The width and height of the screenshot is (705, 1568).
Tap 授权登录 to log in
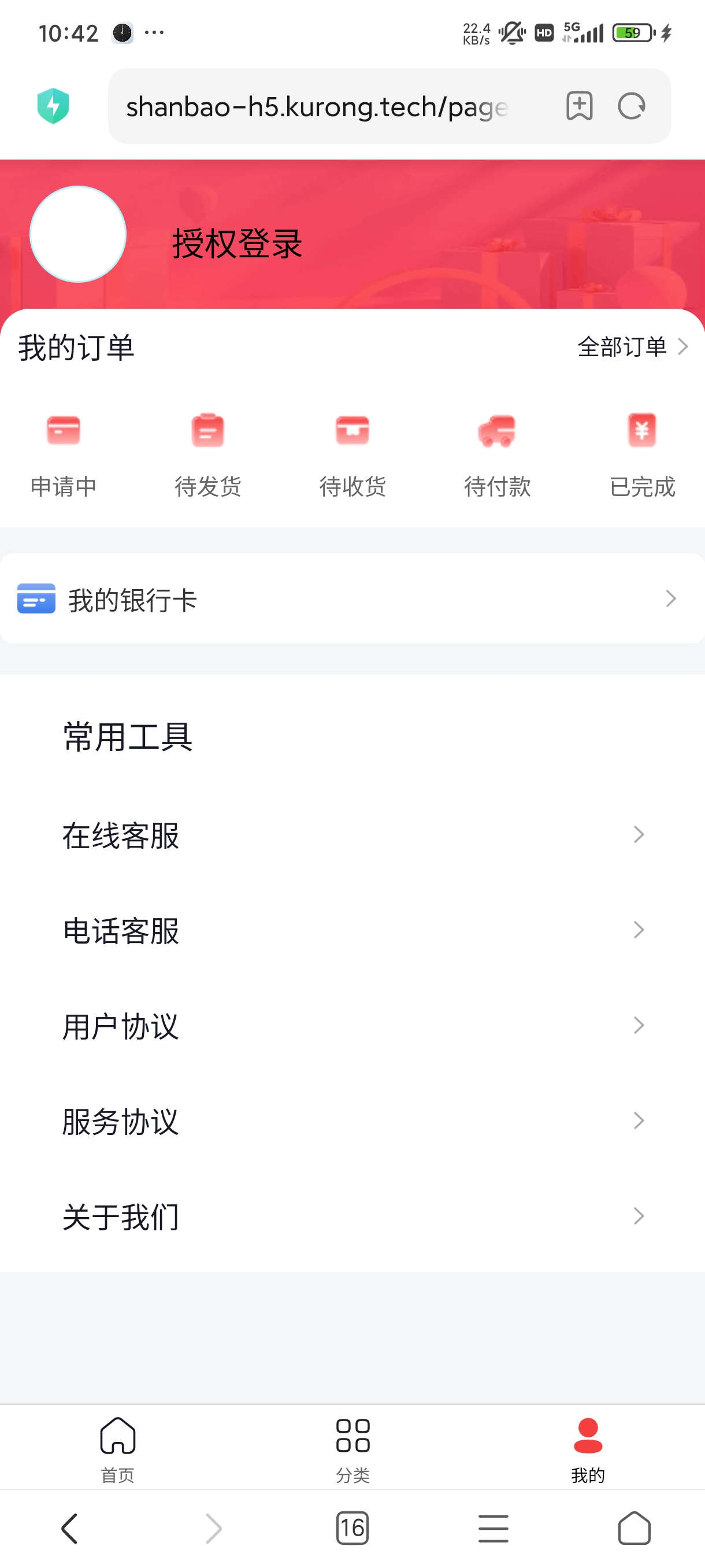tap(238, 243)
